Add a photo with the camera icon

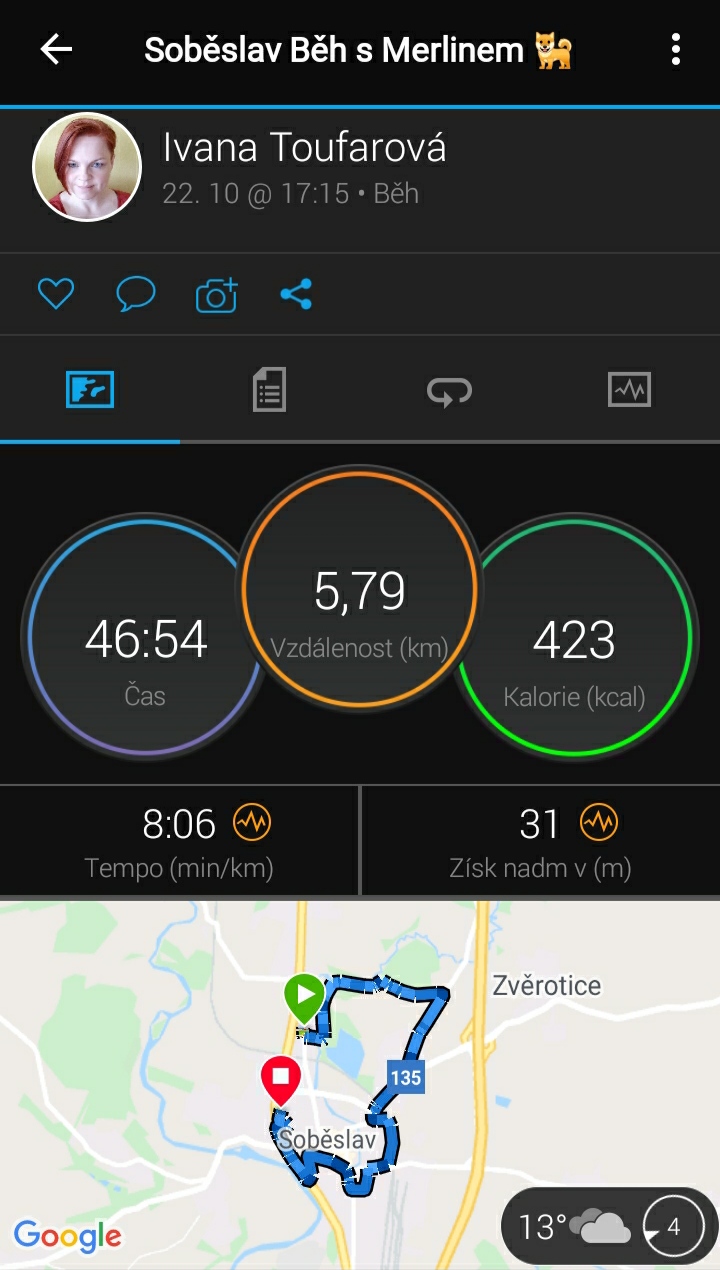click(216, 295)
